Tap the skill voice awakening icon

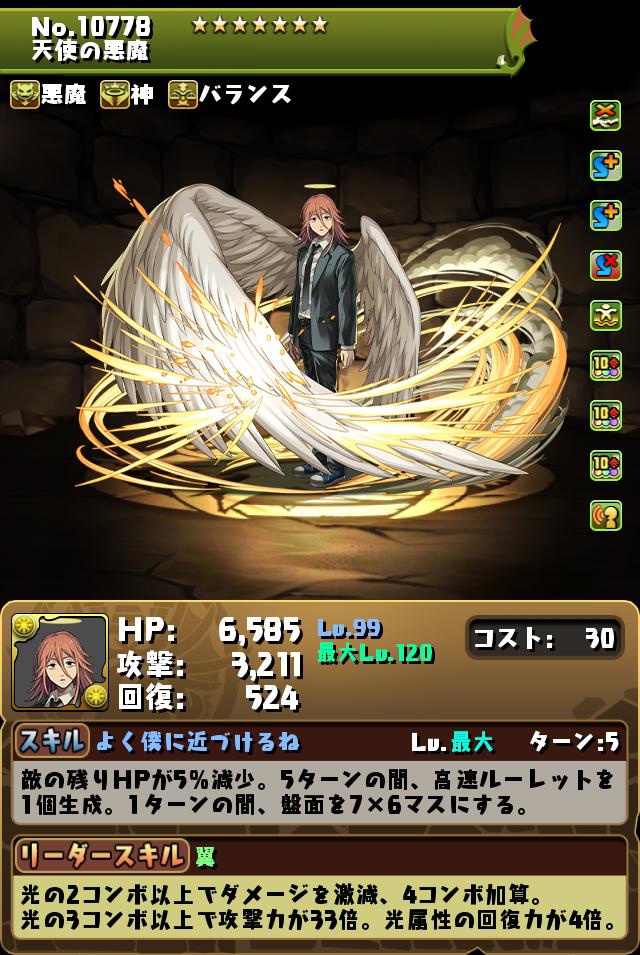click(x=605, y=514)
